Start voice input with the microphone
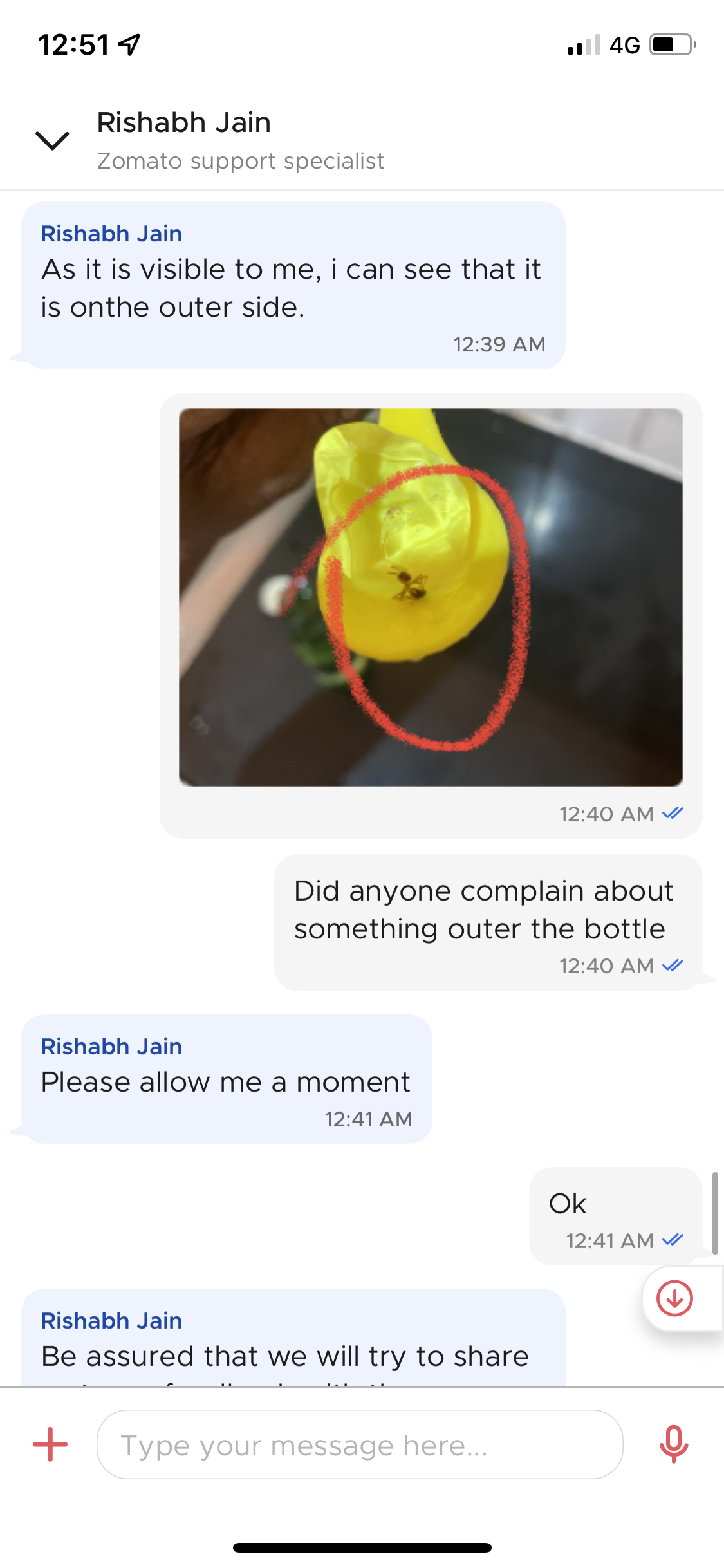 673,1444
